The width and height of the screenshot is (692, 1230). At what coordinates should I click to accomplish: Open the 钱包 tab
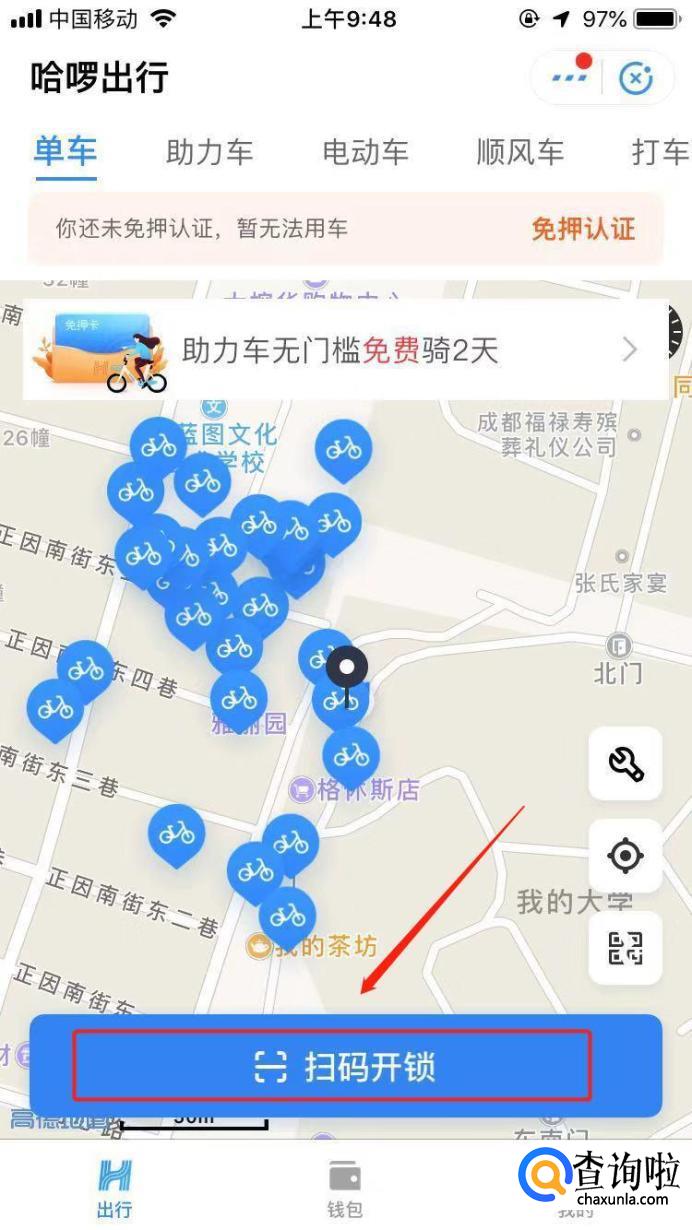click(344, 1190)
